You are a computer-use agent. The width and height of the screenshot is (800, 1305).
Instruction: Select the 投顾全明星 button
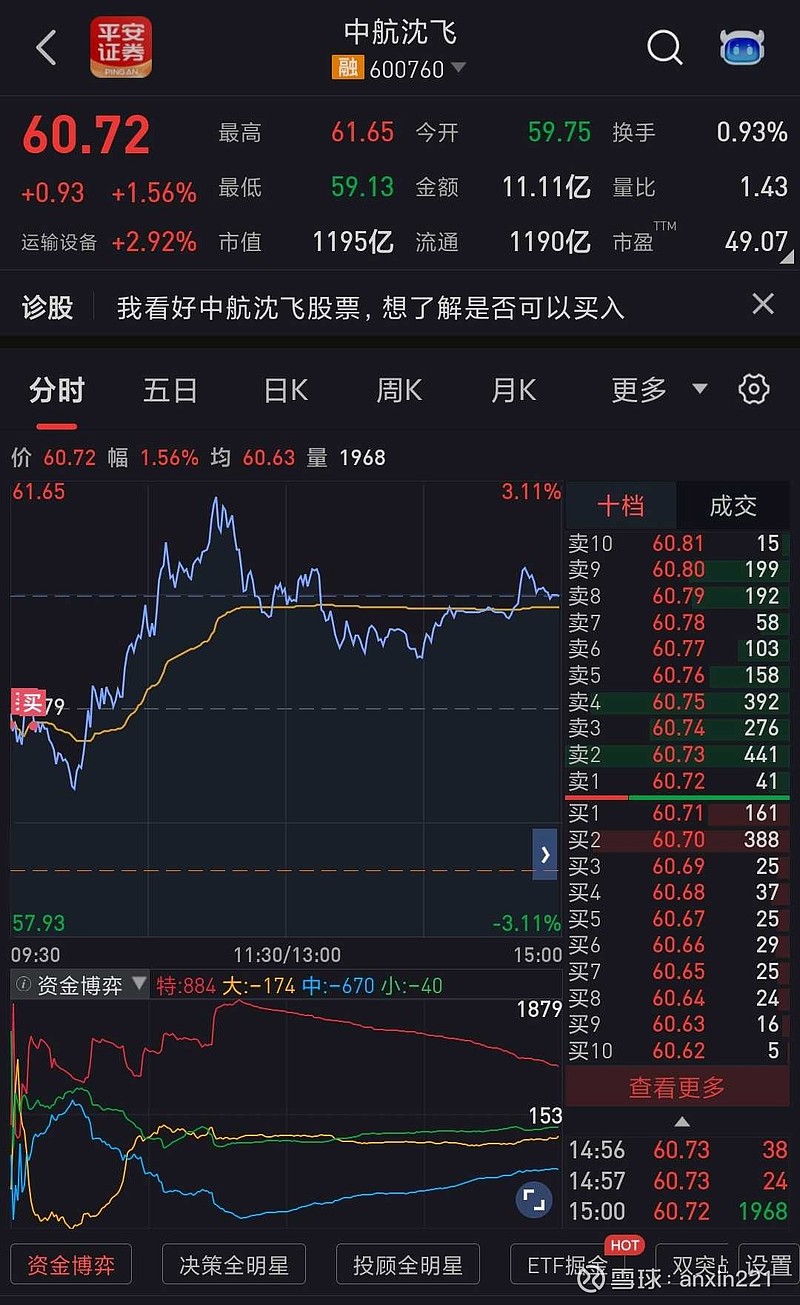408,1265
